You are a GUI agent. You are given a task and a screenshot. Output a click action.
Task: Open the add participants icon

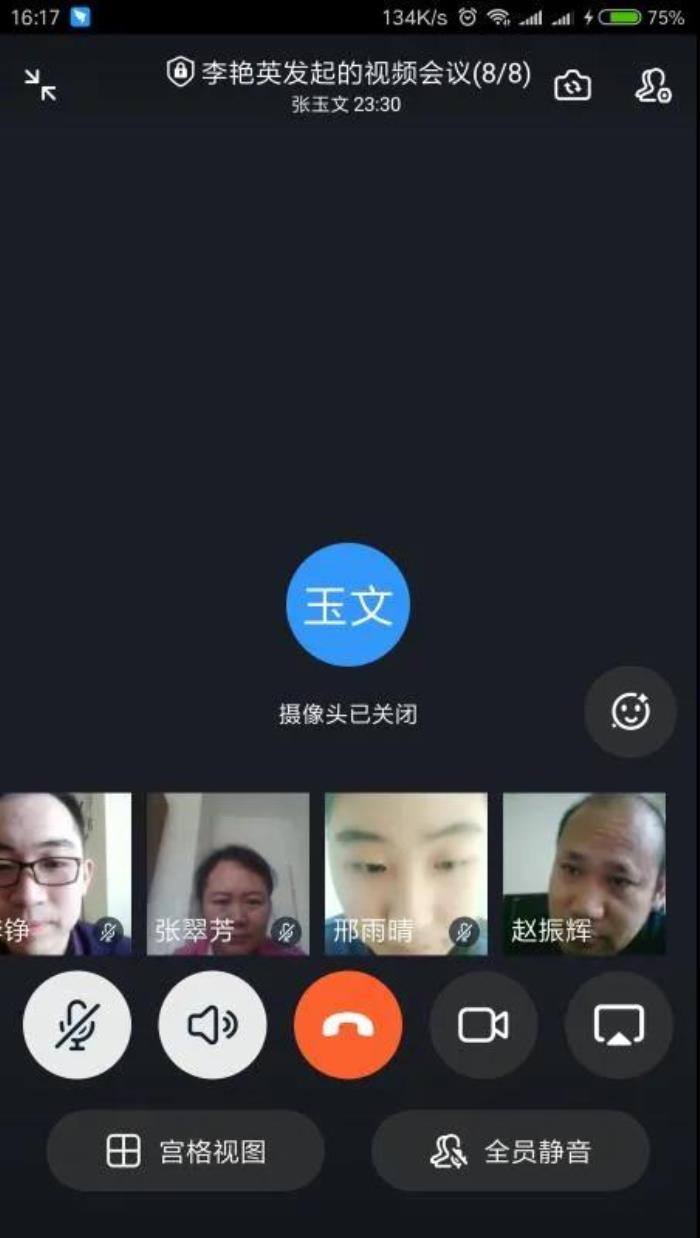pyautogui.click(x=653, y=86)
